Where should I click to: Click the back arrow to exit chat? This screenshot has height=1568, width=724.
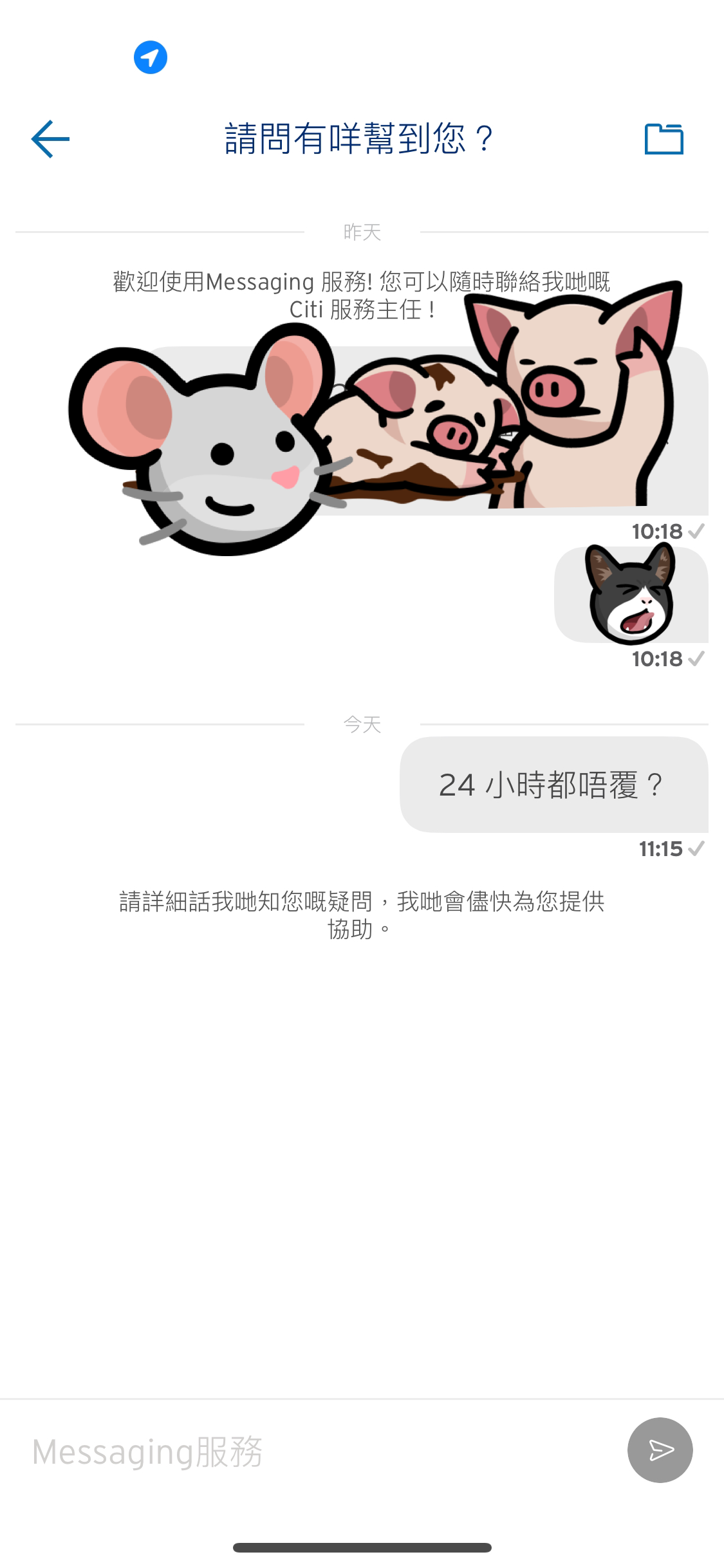point(51,138)
